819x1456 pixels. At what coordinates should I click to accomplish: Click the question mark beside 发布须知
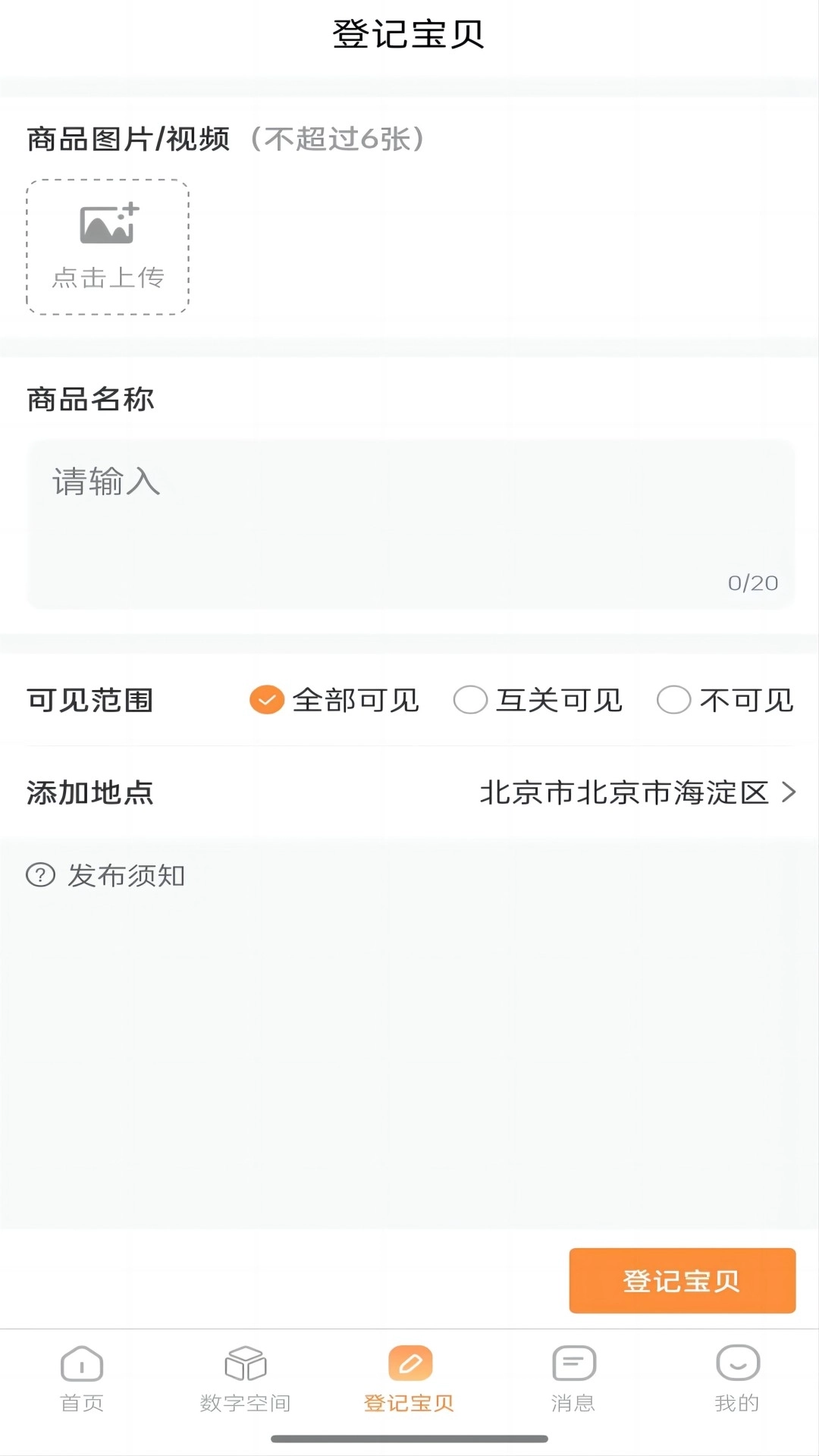(39, 876)
